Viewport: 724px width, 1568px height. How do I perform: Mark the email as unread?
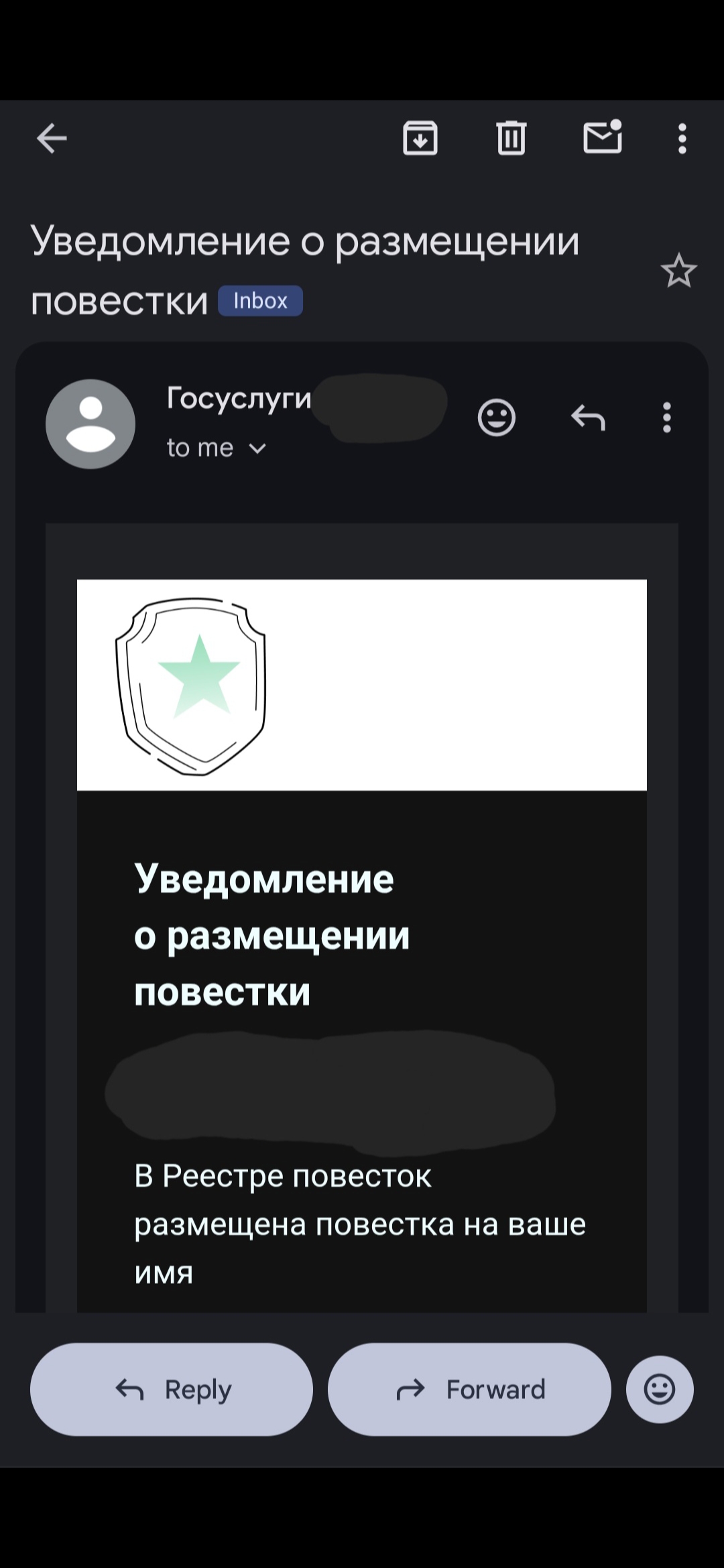point(602,138)
